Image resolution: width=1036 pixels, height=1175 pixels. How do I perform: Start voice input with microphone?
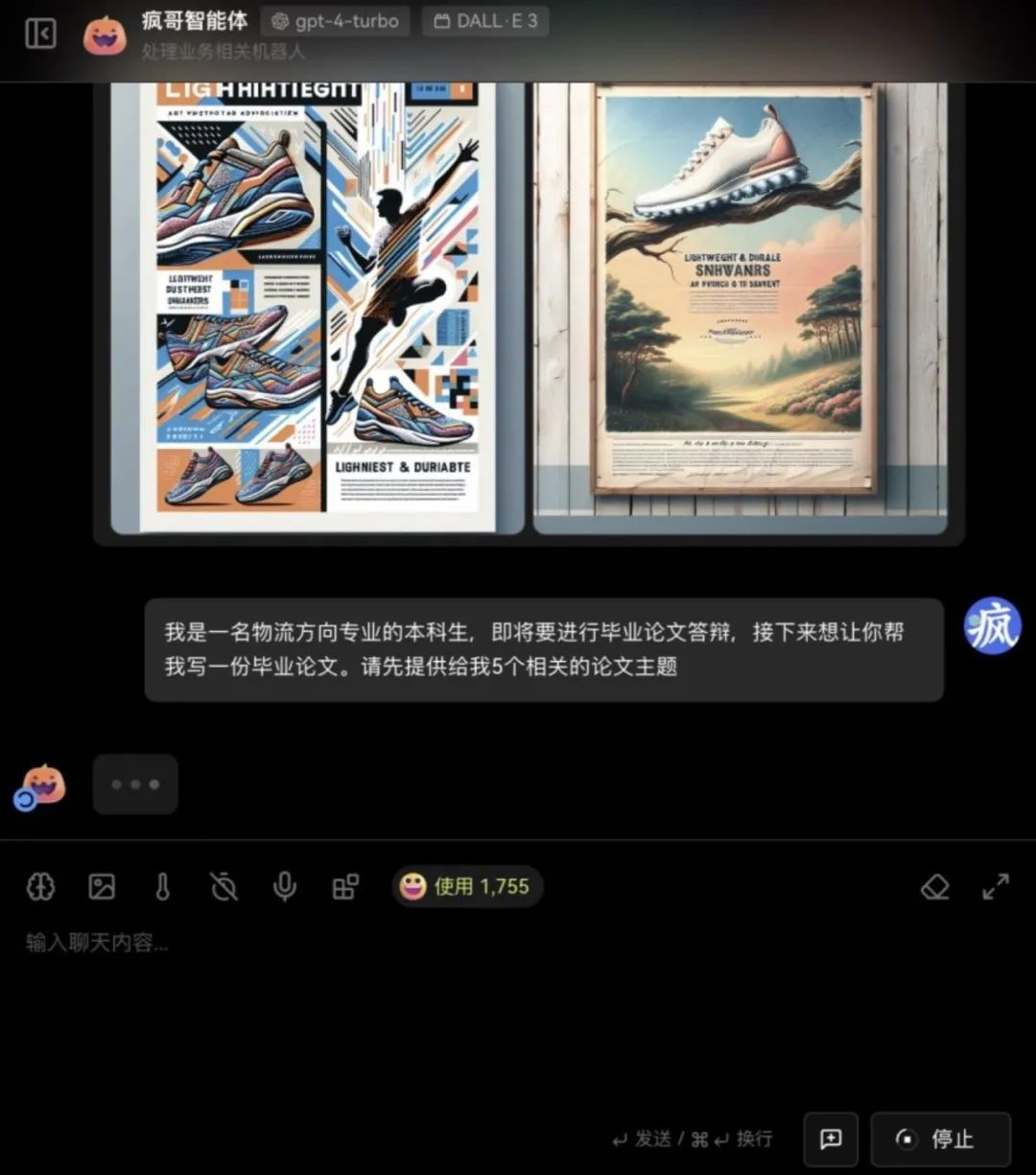click(284, 887)
